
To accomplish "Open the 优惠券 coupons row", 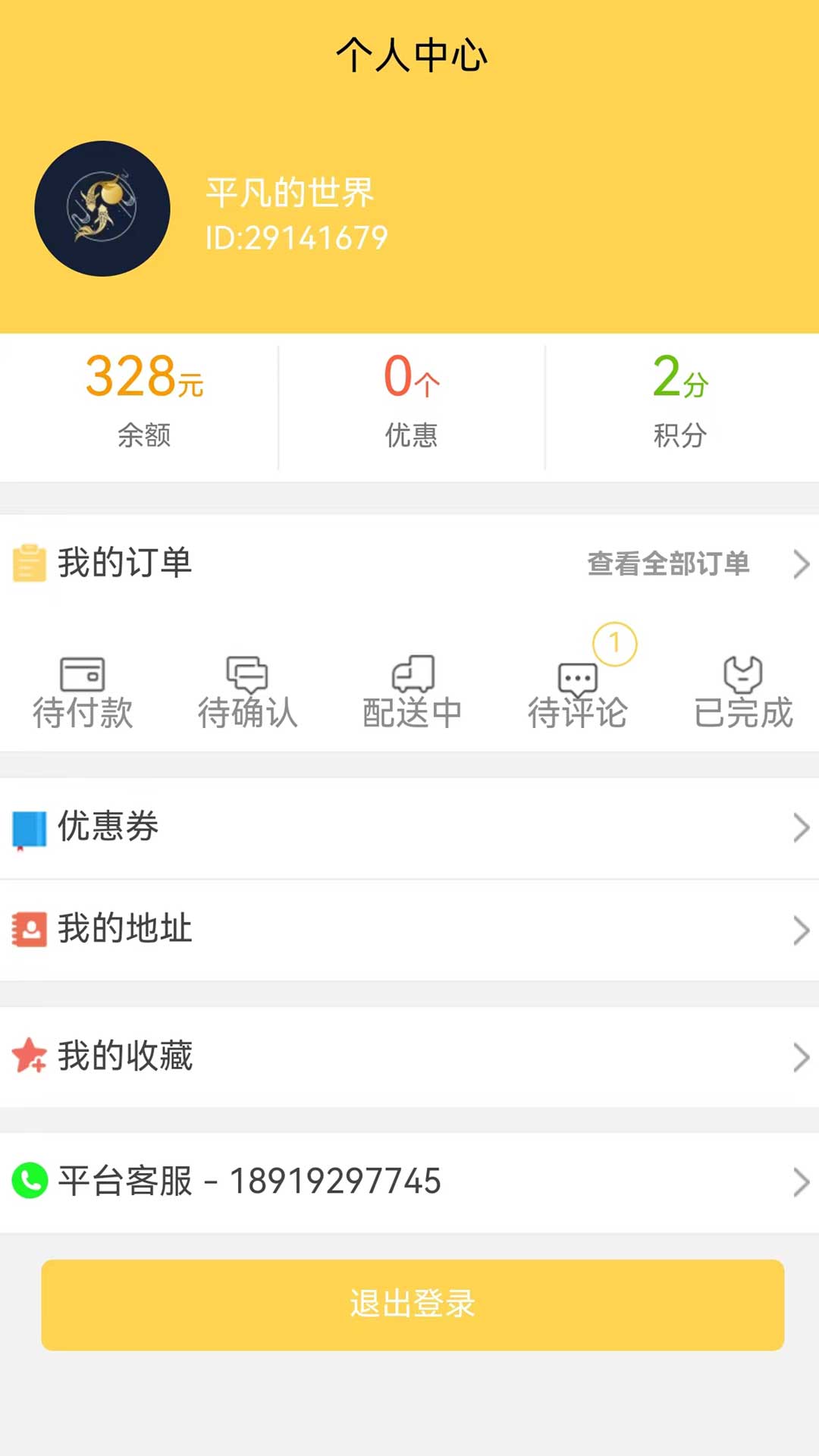I will [409, 827].
